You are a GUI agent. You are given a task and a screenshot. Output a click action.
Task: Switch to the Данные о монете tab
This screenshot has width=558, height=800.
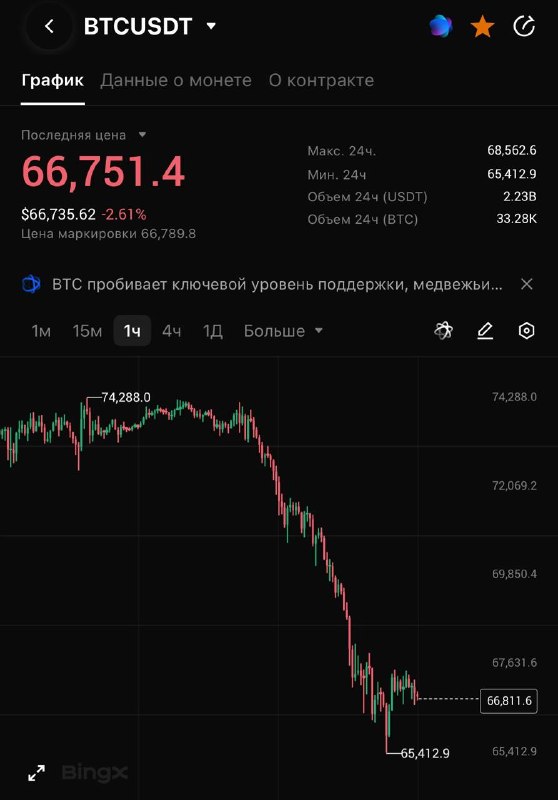click(176, 80)
